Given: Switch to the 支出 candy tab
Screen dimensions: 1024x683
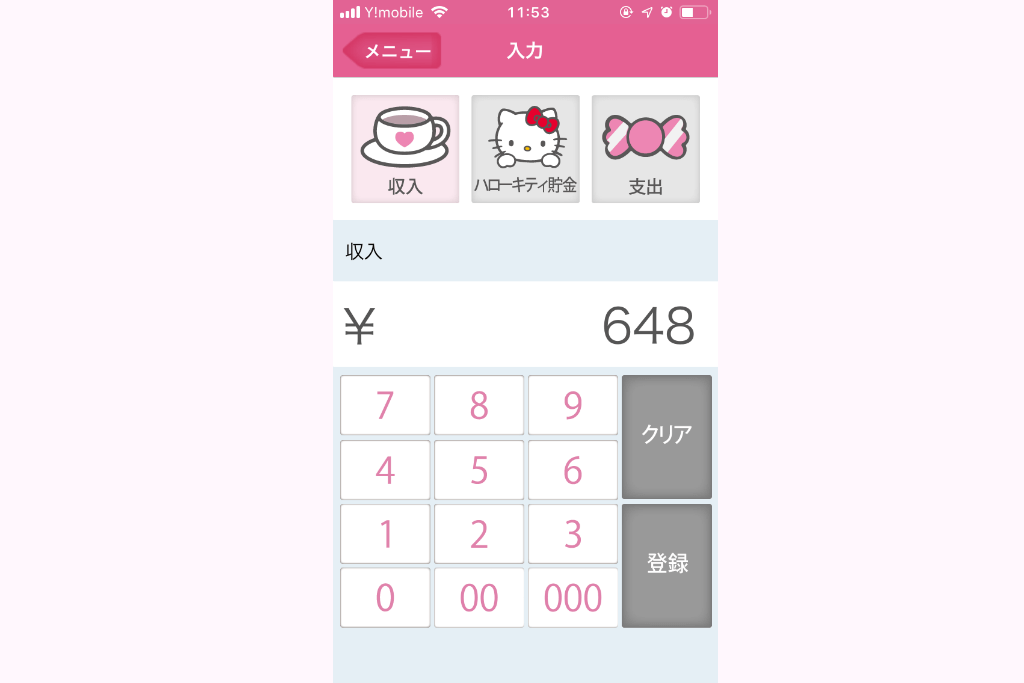Looking at the screenshot, I should tap(645, 149).
